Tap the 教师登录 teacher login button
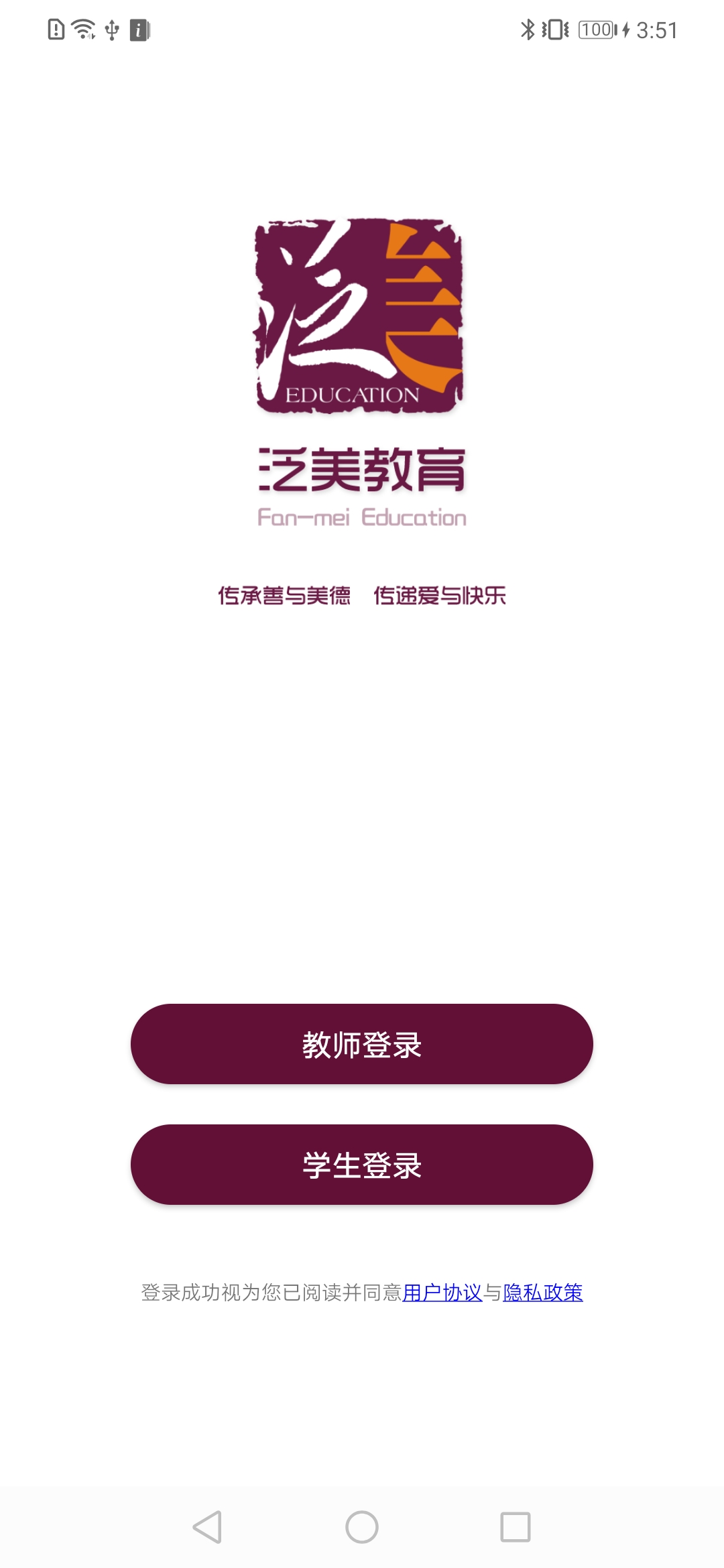 tap(361, 1044)
